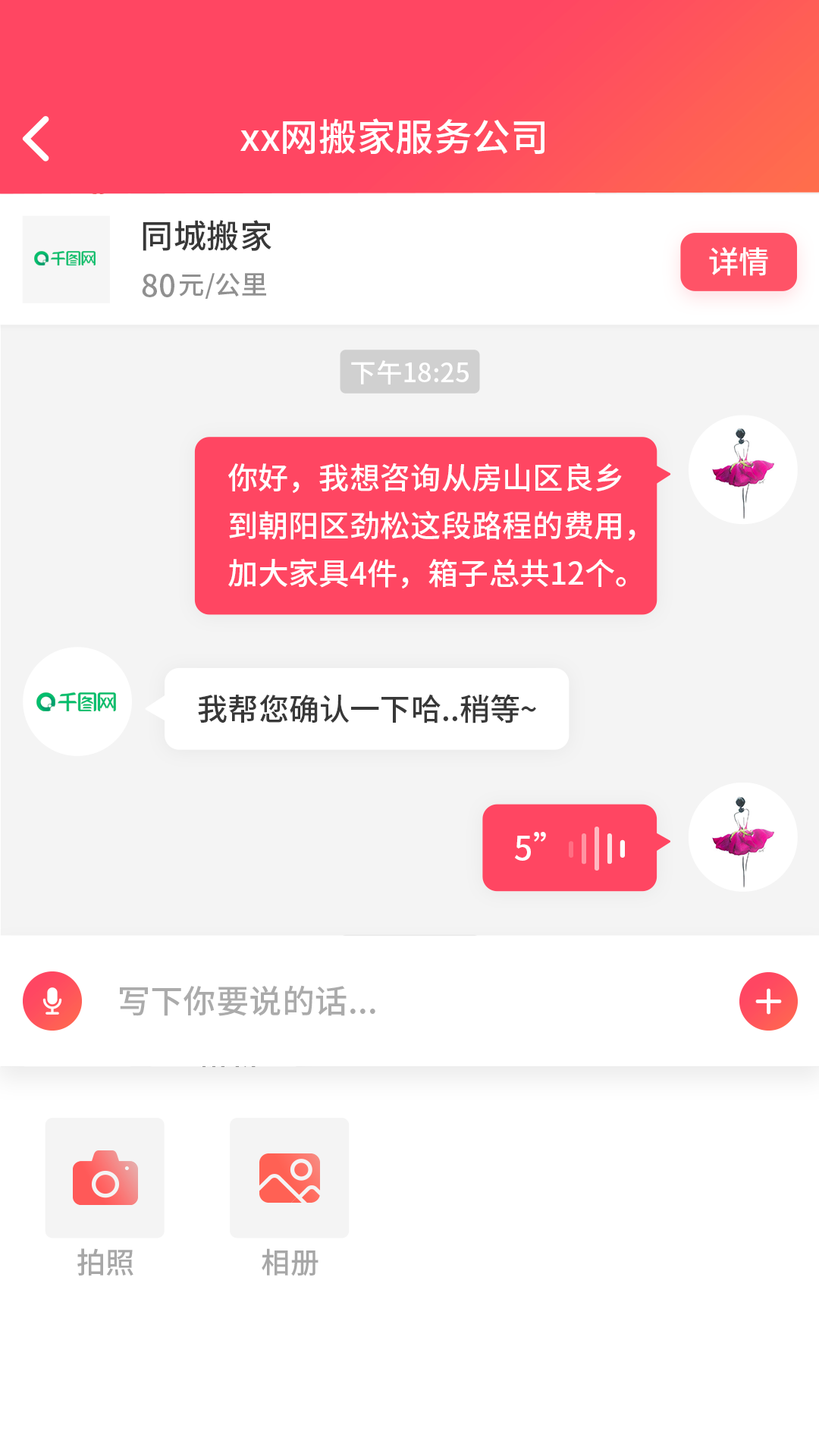Viewport: 819px width, 1456px height.
Task: Select 拍照 to take a photo
Action: (105, 1178)
